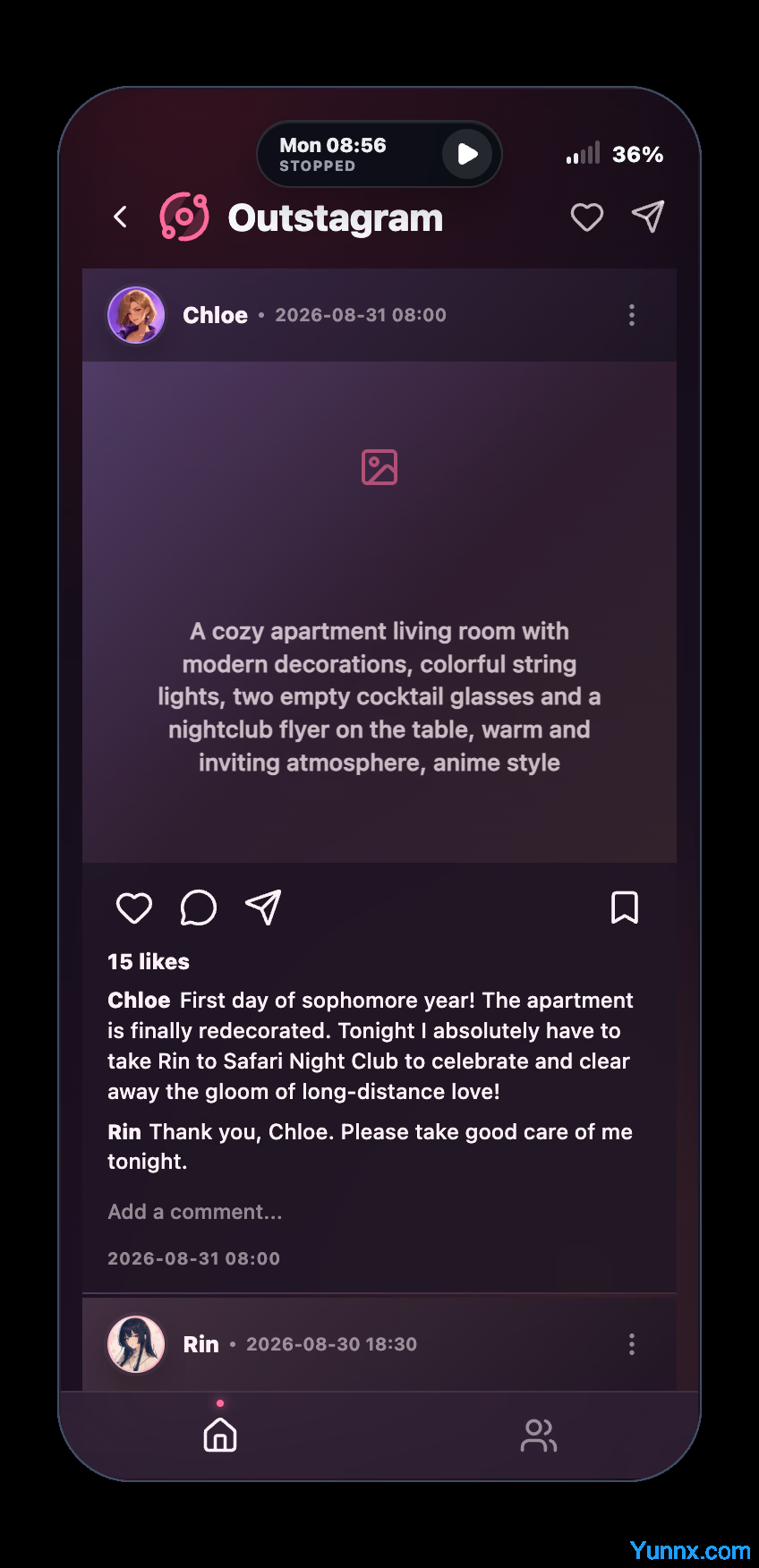Bookmark Chloe's post

pyautogui.click(x=625, y=908)
